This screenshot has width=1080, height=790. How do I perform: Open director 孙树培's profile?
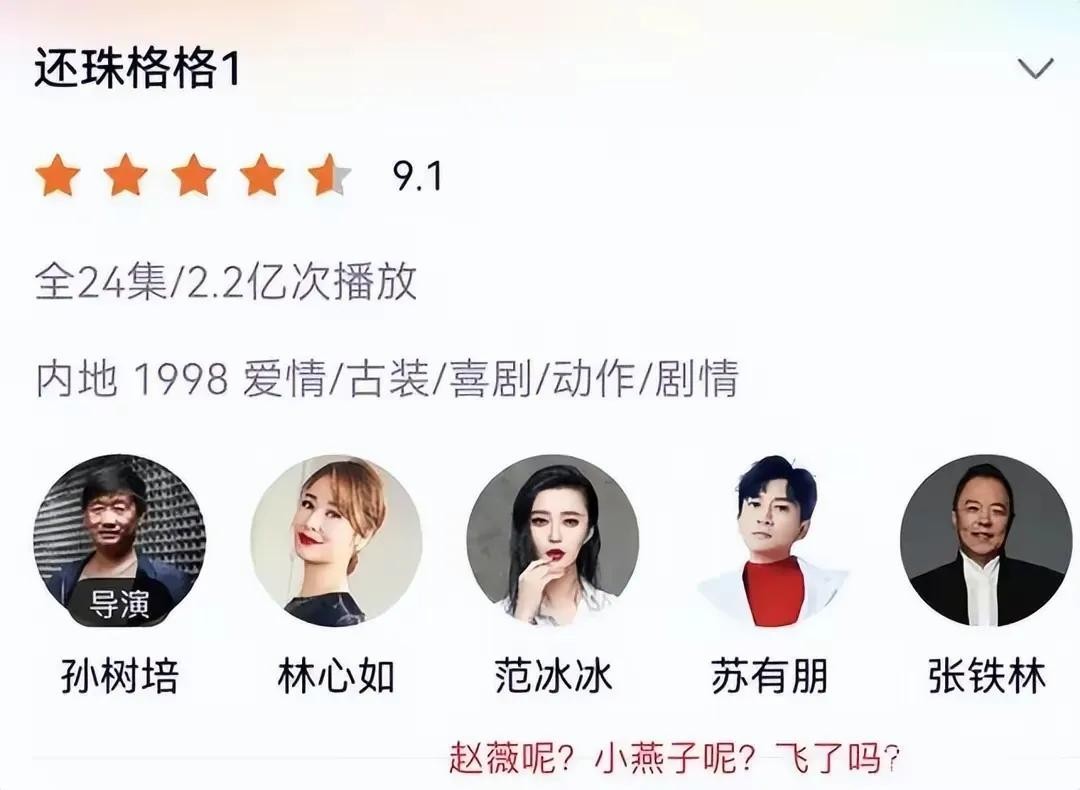(119, 540)
